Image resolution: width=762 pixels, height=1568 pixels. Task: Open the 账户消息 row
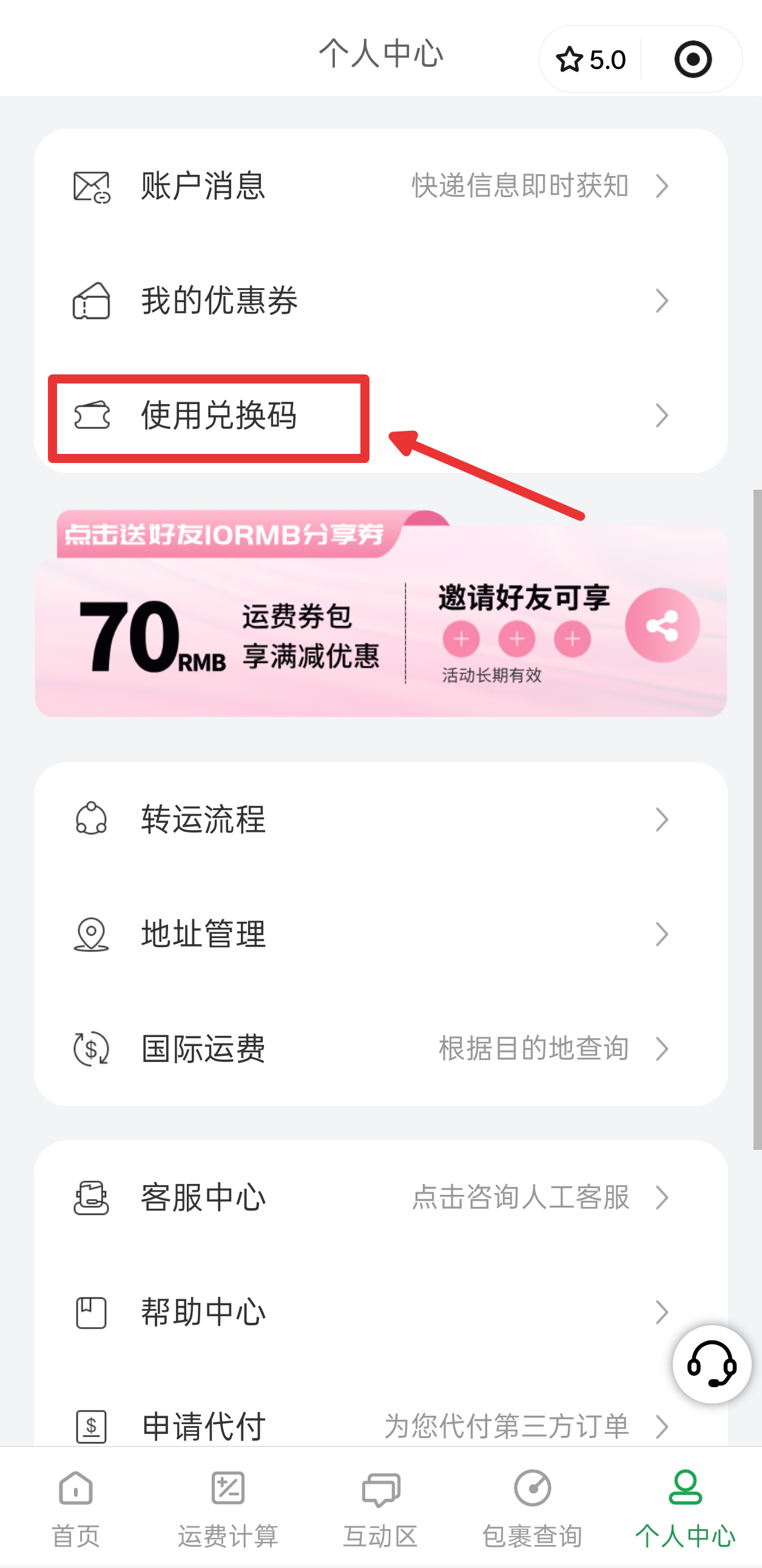tap(380, 186)
